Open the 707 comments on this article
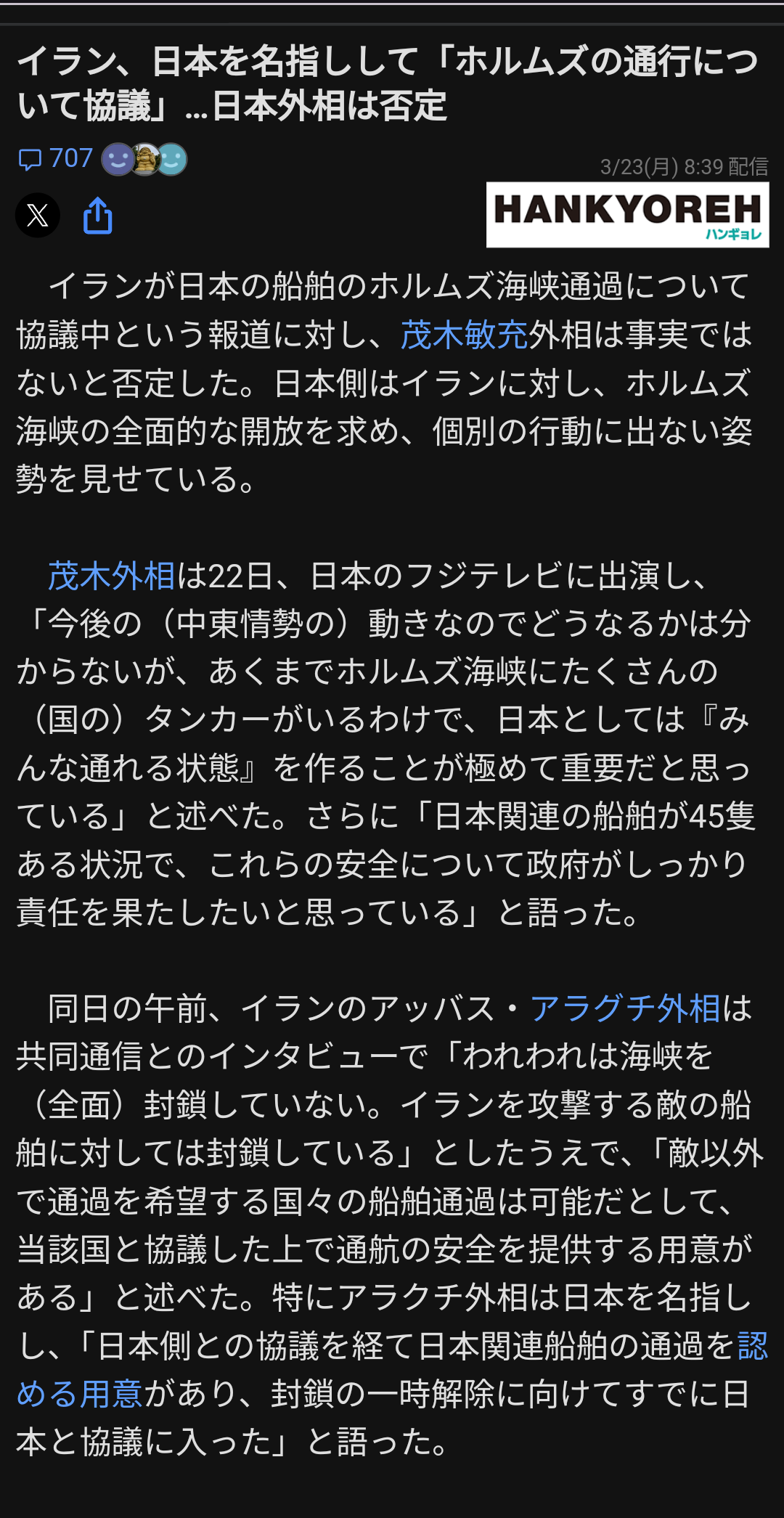 click(57, 158)
